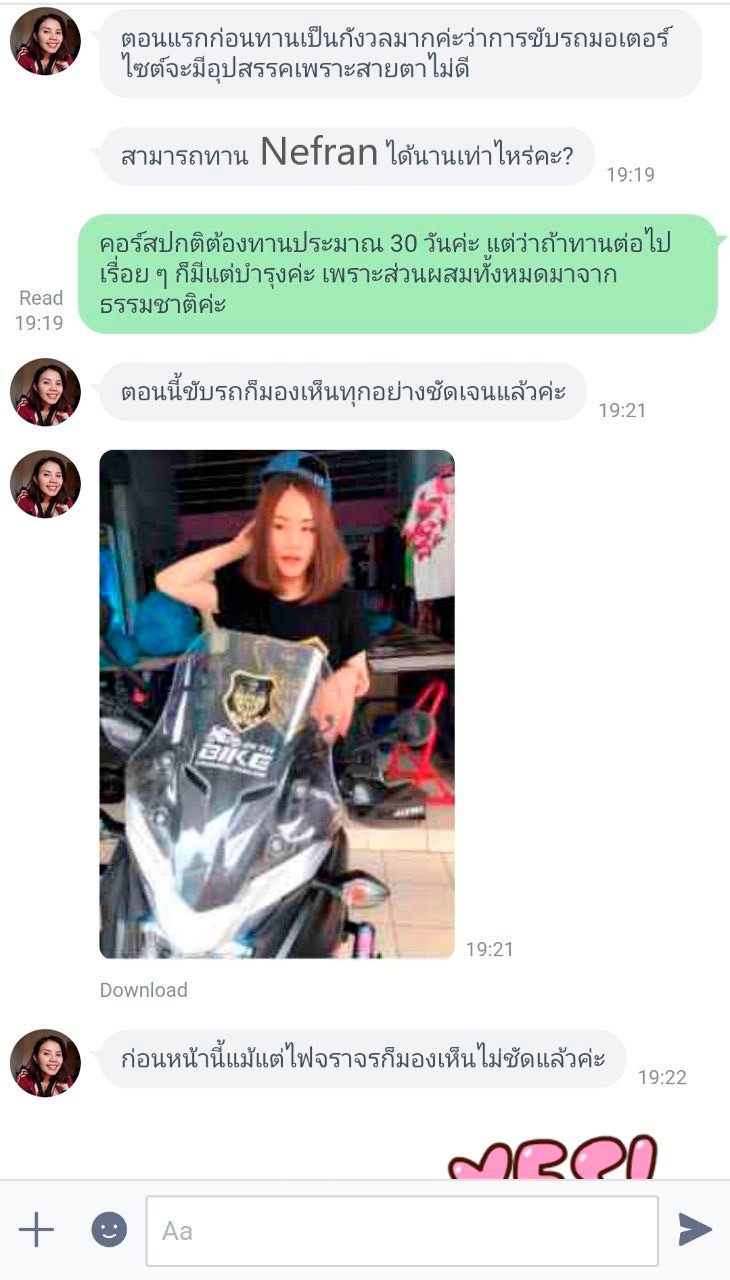The image size is (730, 1280).
Task: Open the motorcycle photo in chat
Action: [277, 704]
